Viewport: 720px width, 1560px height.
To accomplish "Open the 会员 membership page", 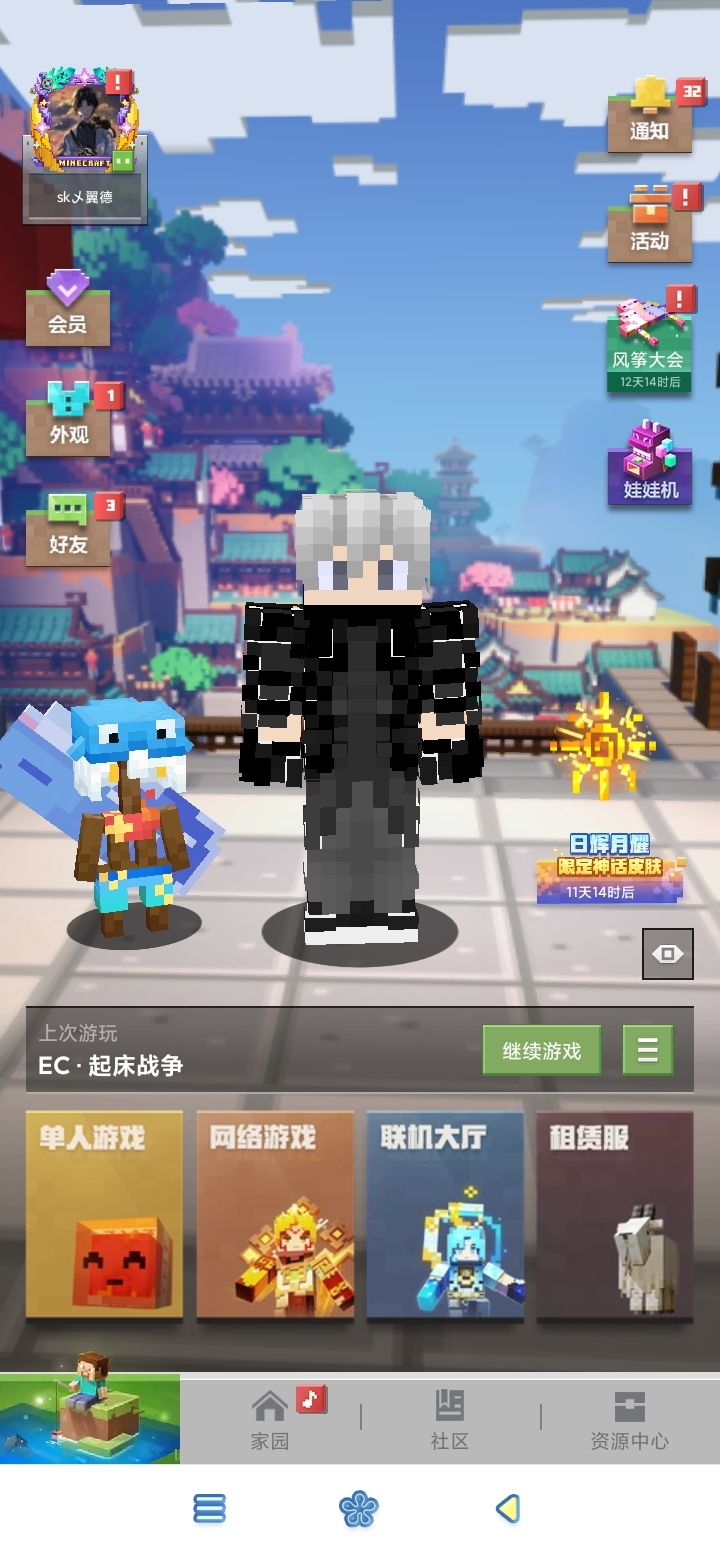I will point(68,308).
